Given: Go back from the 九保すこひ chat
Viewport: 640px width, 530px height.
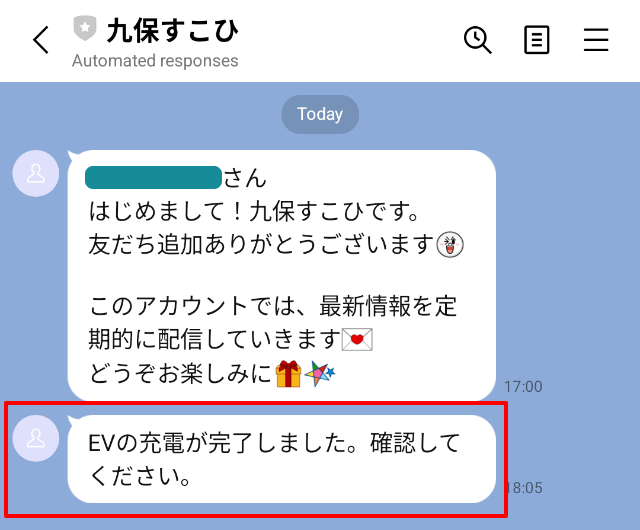Looking at the screenshot, I should 40,40.
